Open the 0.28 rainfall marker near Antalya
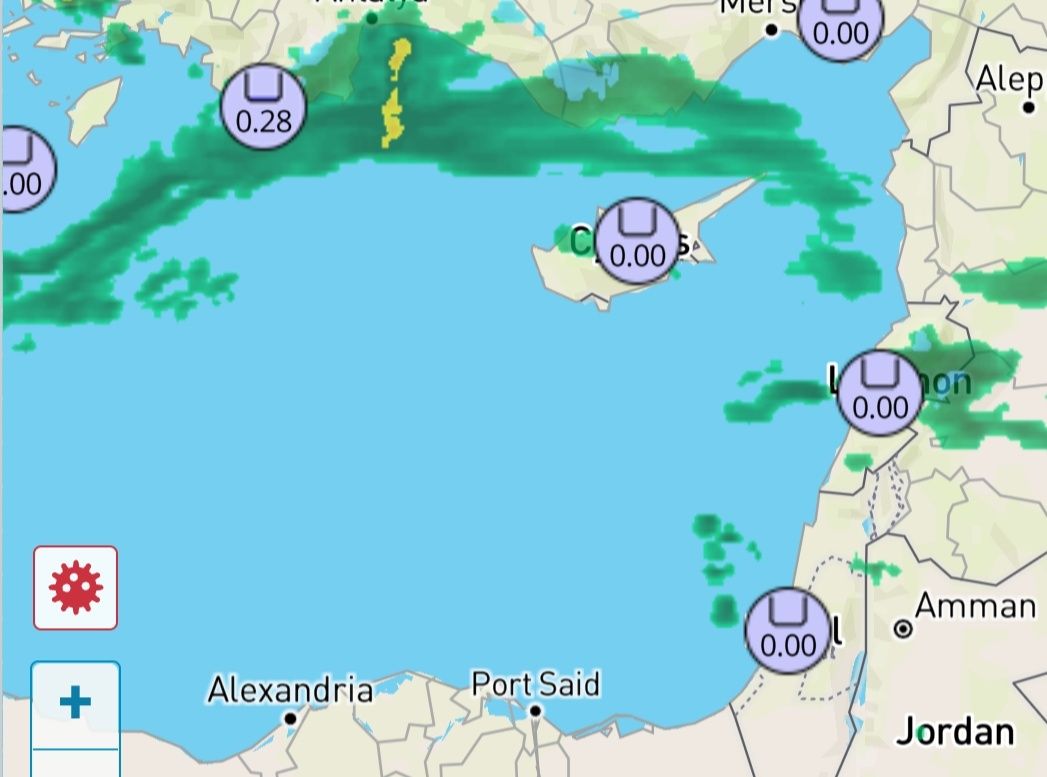 (x=263, y=107)
